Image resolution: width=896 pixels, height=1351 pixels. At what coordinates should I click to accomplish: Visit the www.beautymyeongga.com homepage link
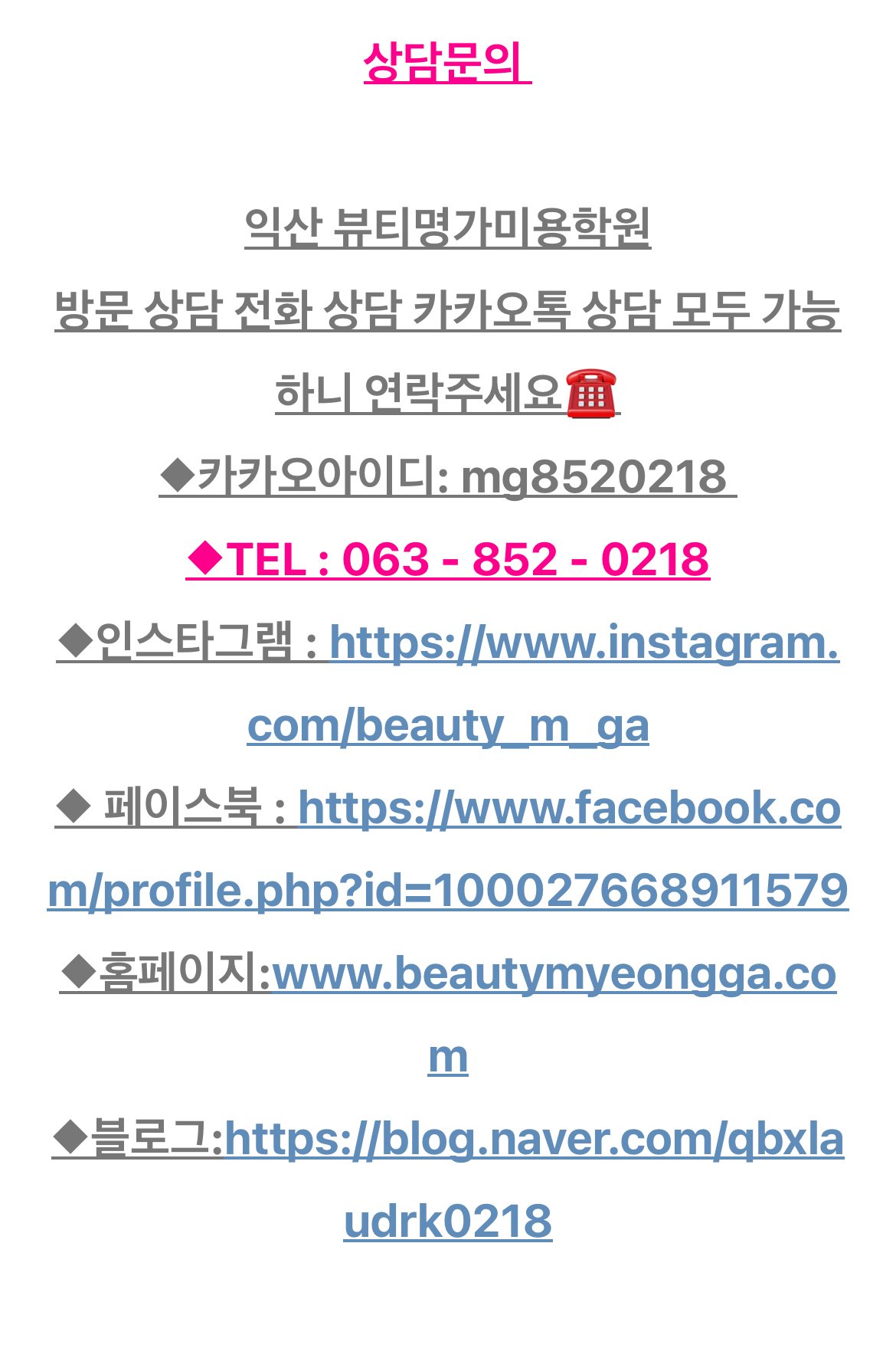554,974
